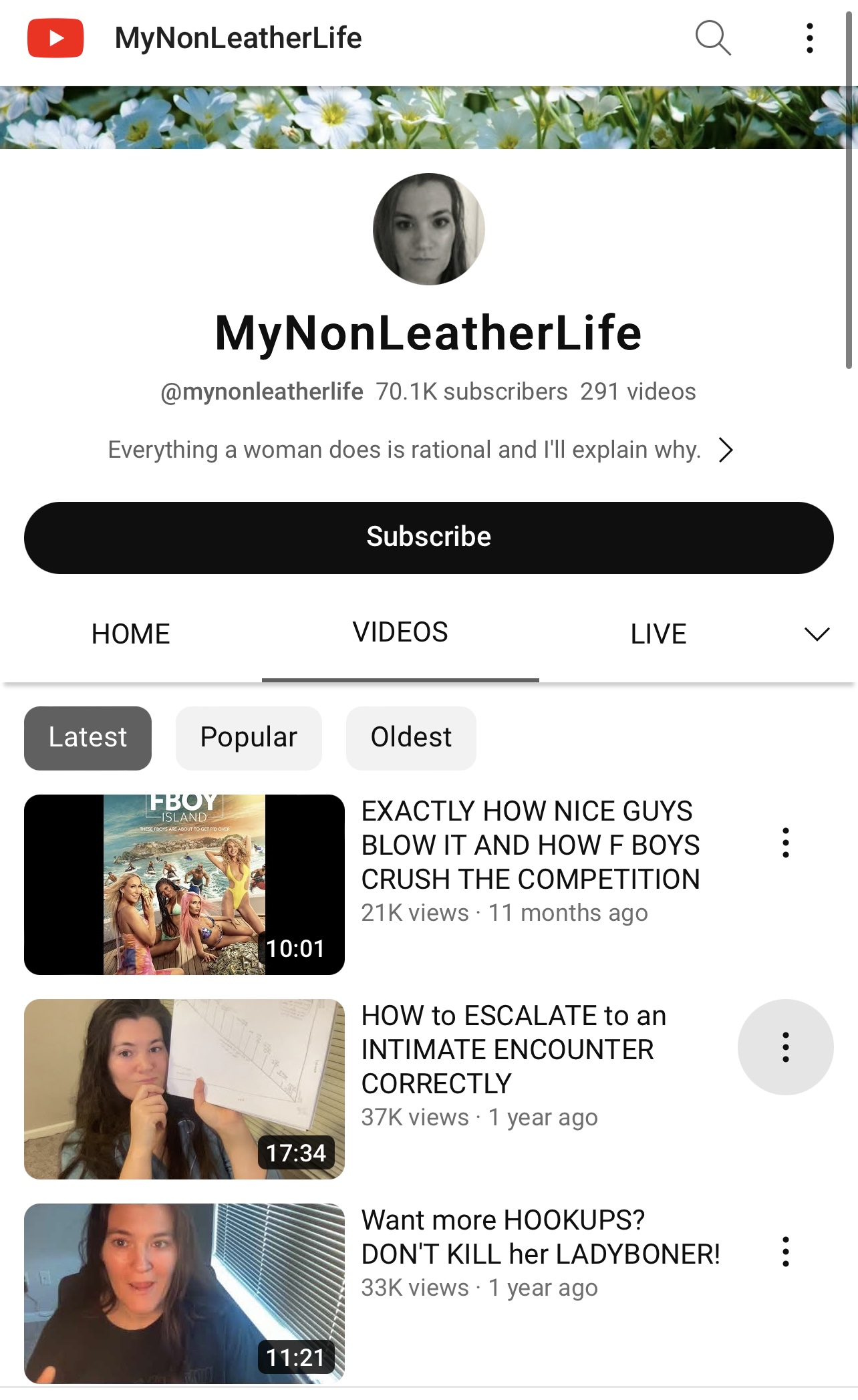Open the search icon in the top bar
Image resolution: width=858 pixels, height=1400 pixels.
713,38
